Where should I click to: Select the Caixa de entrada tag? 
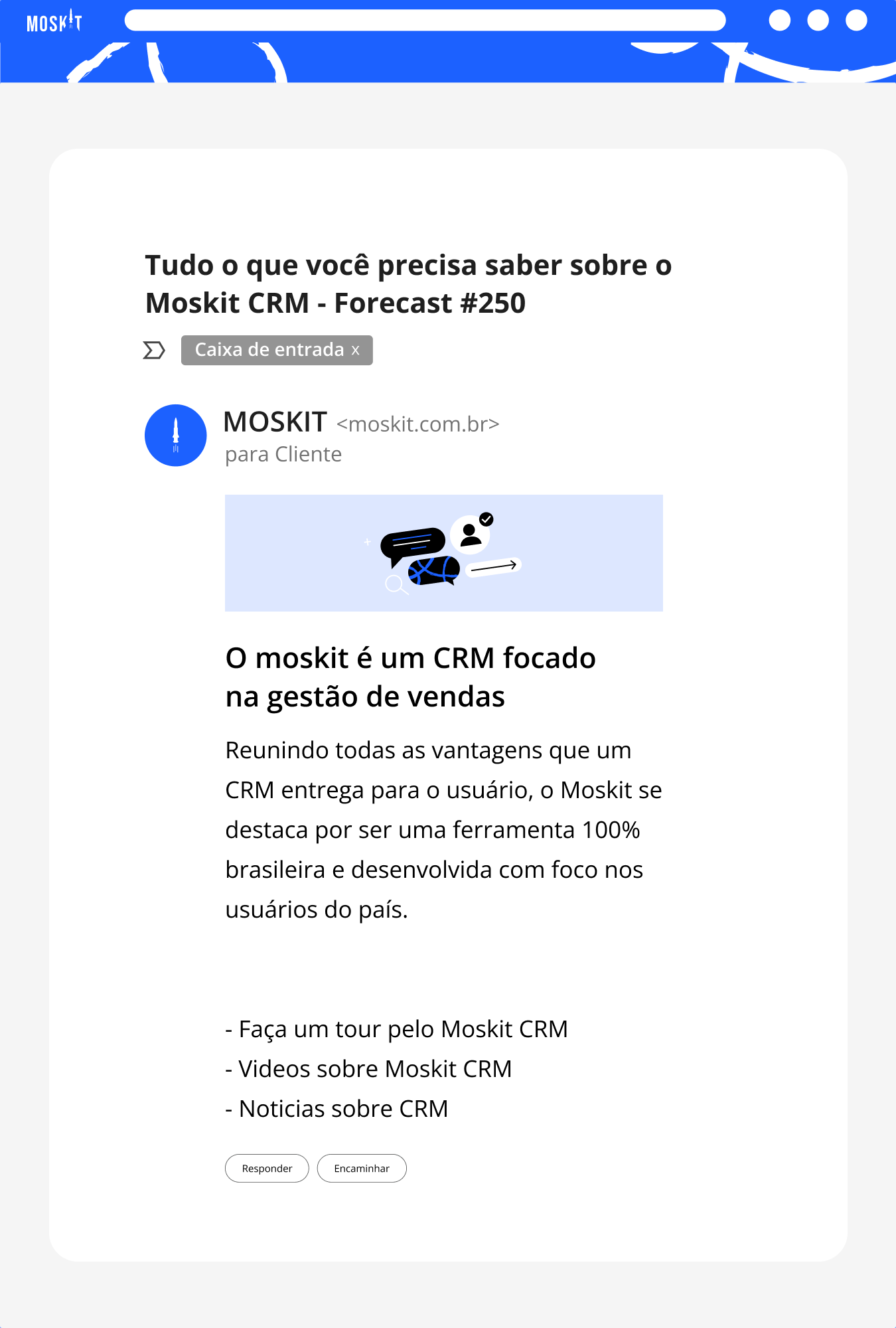[269, 349]
